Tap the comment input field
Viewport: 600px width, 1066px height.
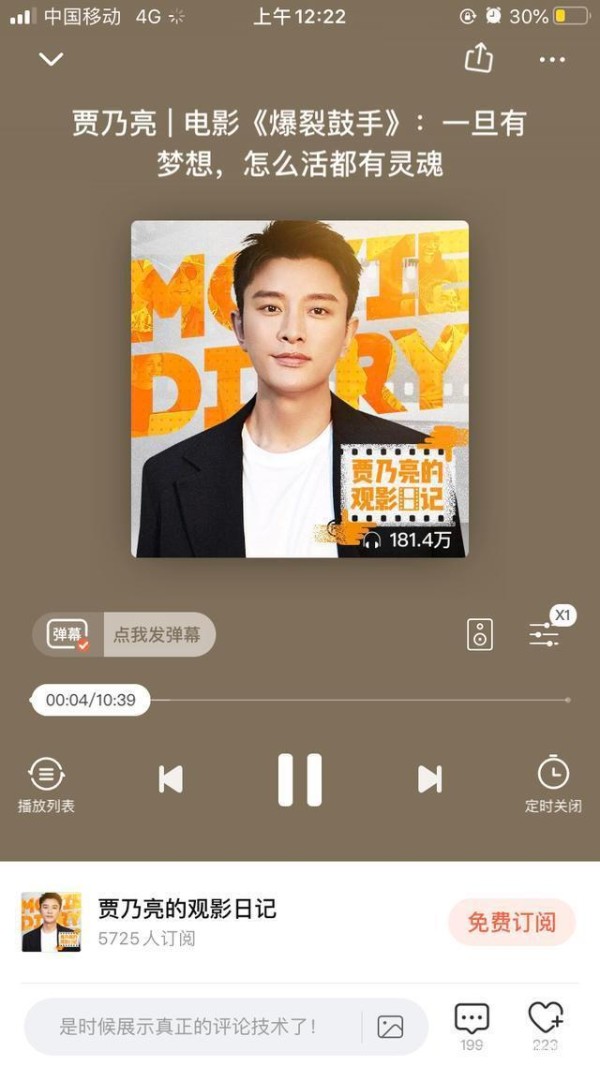click(190, 1027)
